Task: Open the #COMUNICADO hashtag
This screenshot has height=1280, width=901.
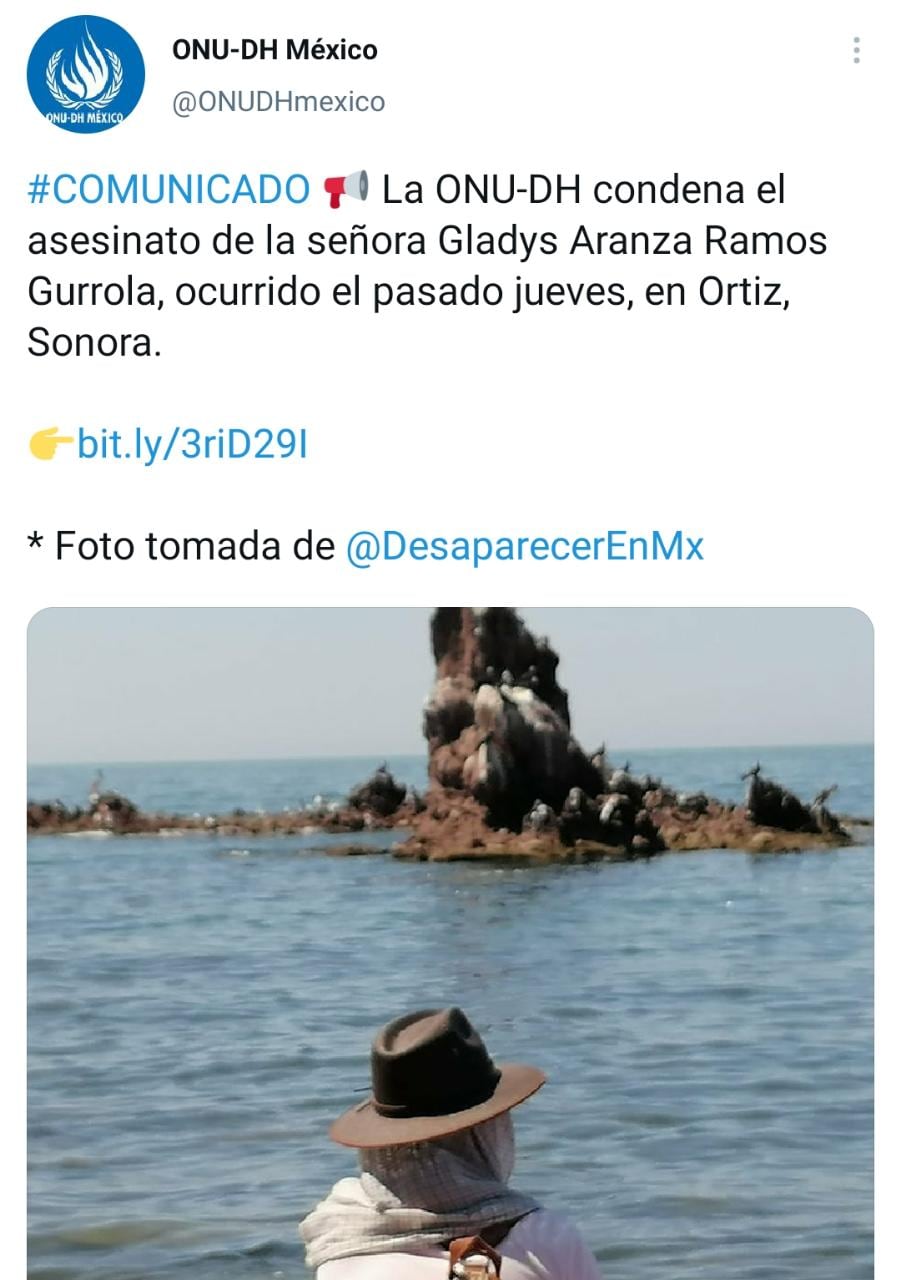Action: 169,188
